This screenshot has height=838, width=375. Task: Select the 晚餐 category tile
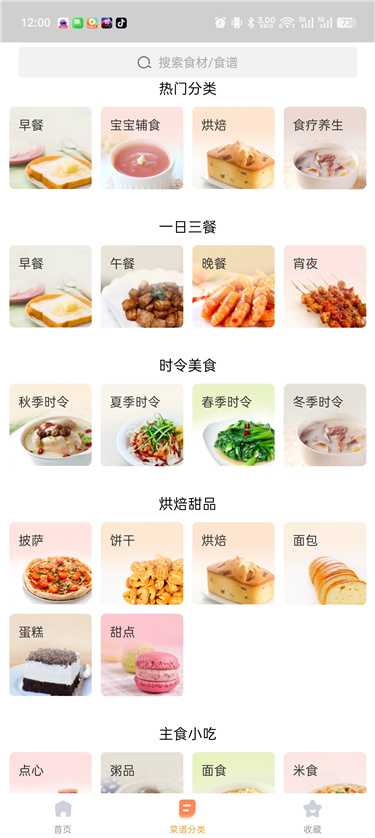pos(233,286)
